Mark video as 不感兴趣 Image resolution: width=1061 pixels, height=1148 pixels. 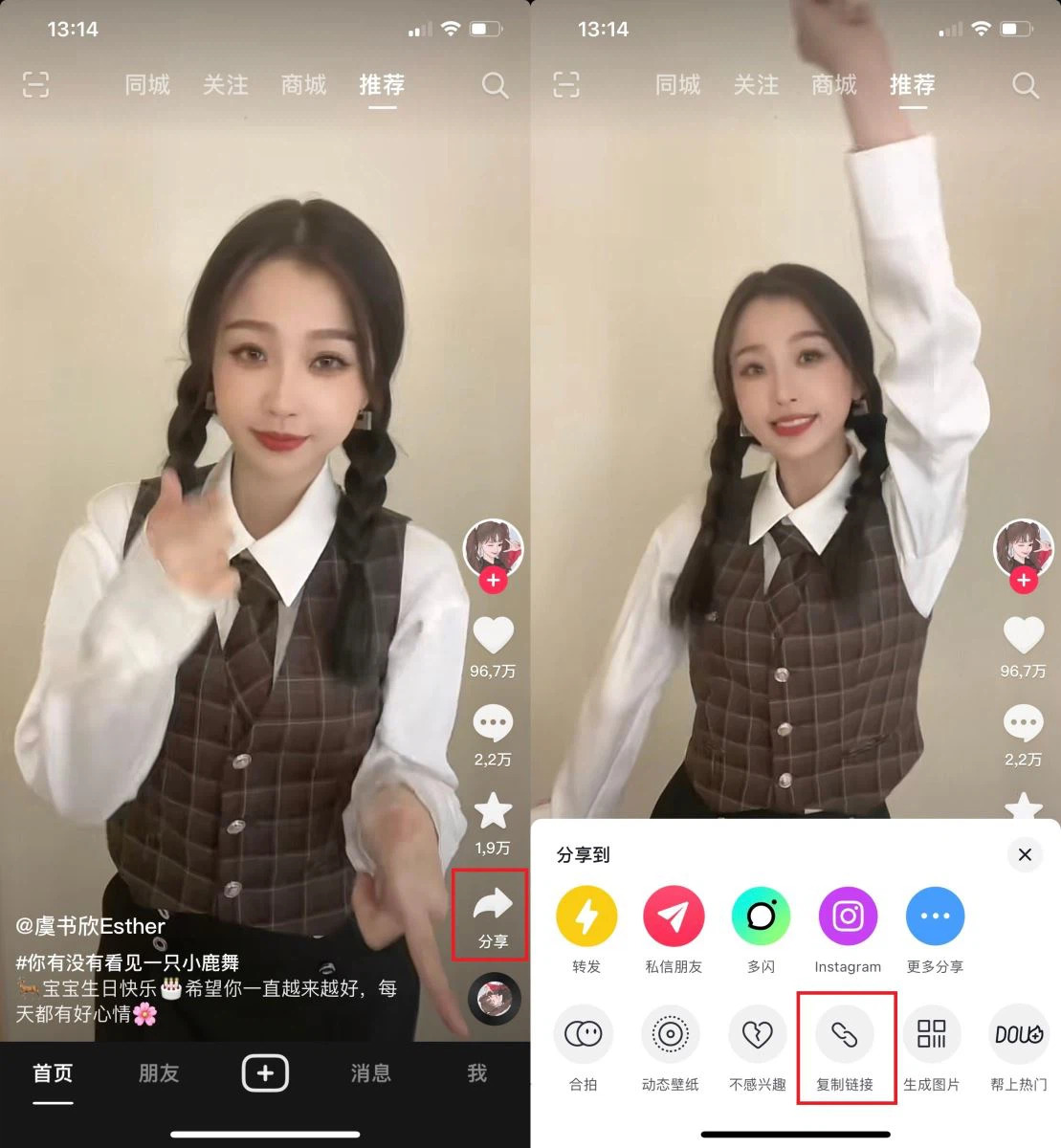coord(757,1034)
